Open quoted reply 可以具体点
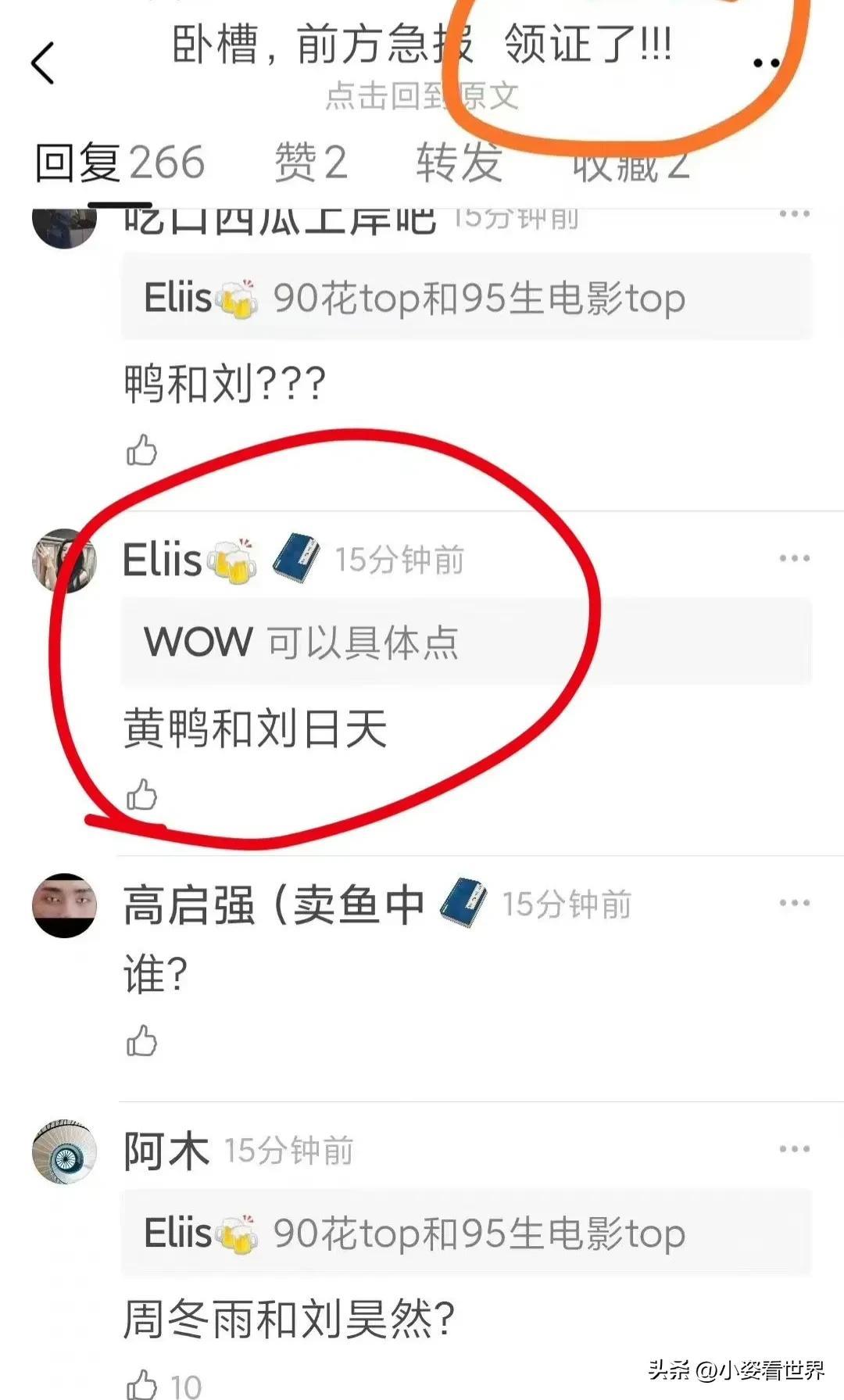Screen dimensions: 844x1400 pyautogui.click(x=466, y=642)
